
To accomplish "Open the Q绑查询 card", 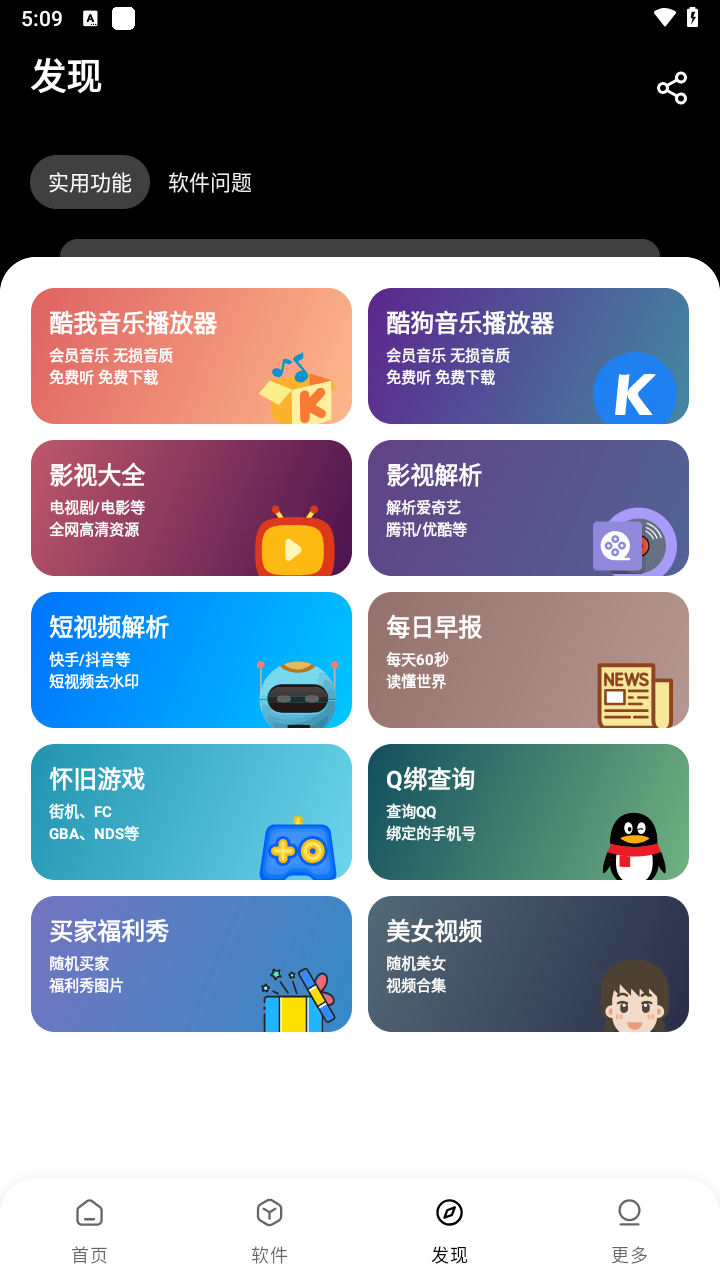I will click(528, 812).
